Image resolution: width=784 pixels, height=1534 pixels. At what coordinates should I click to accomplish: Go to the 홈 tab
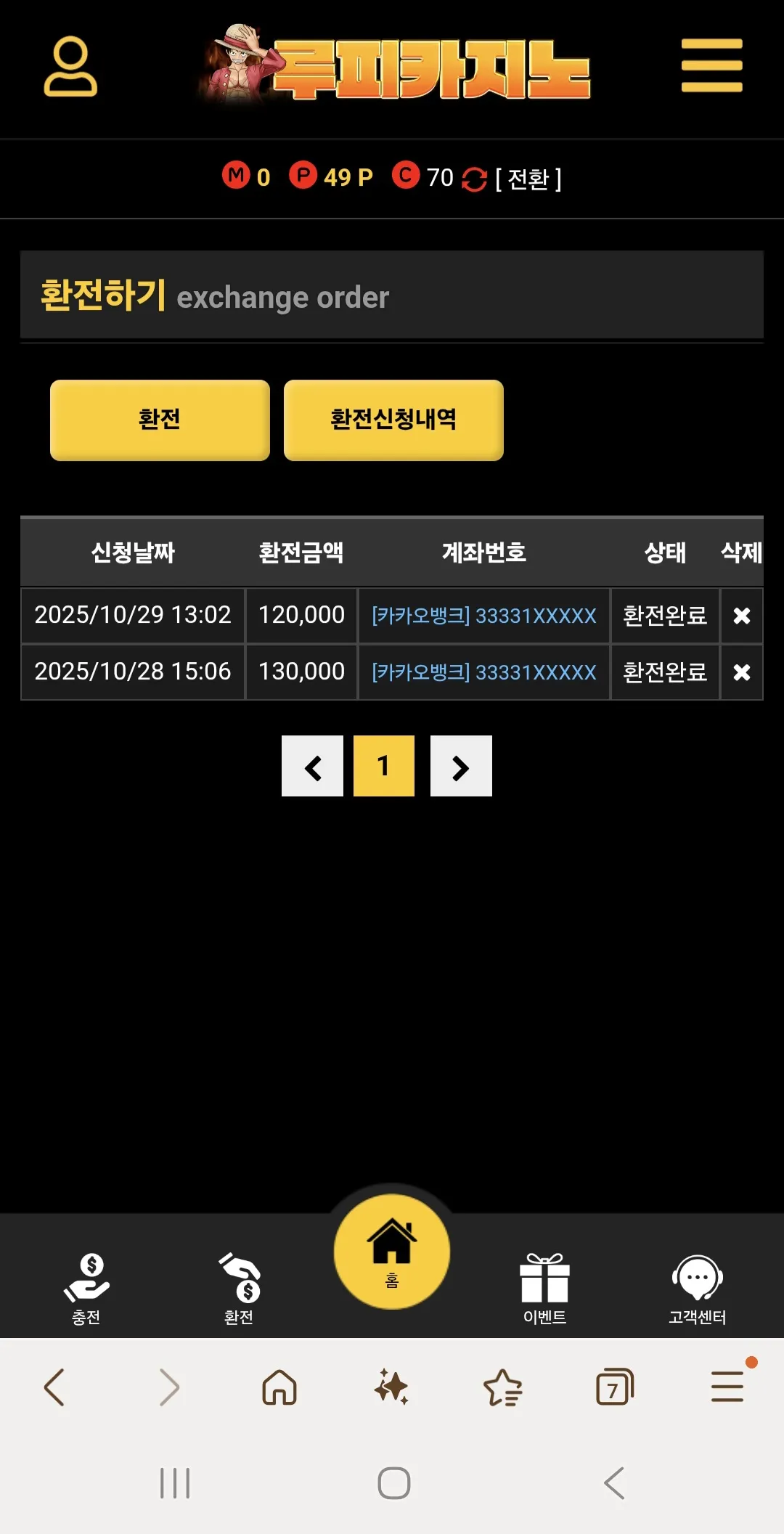pos(392,1252)
